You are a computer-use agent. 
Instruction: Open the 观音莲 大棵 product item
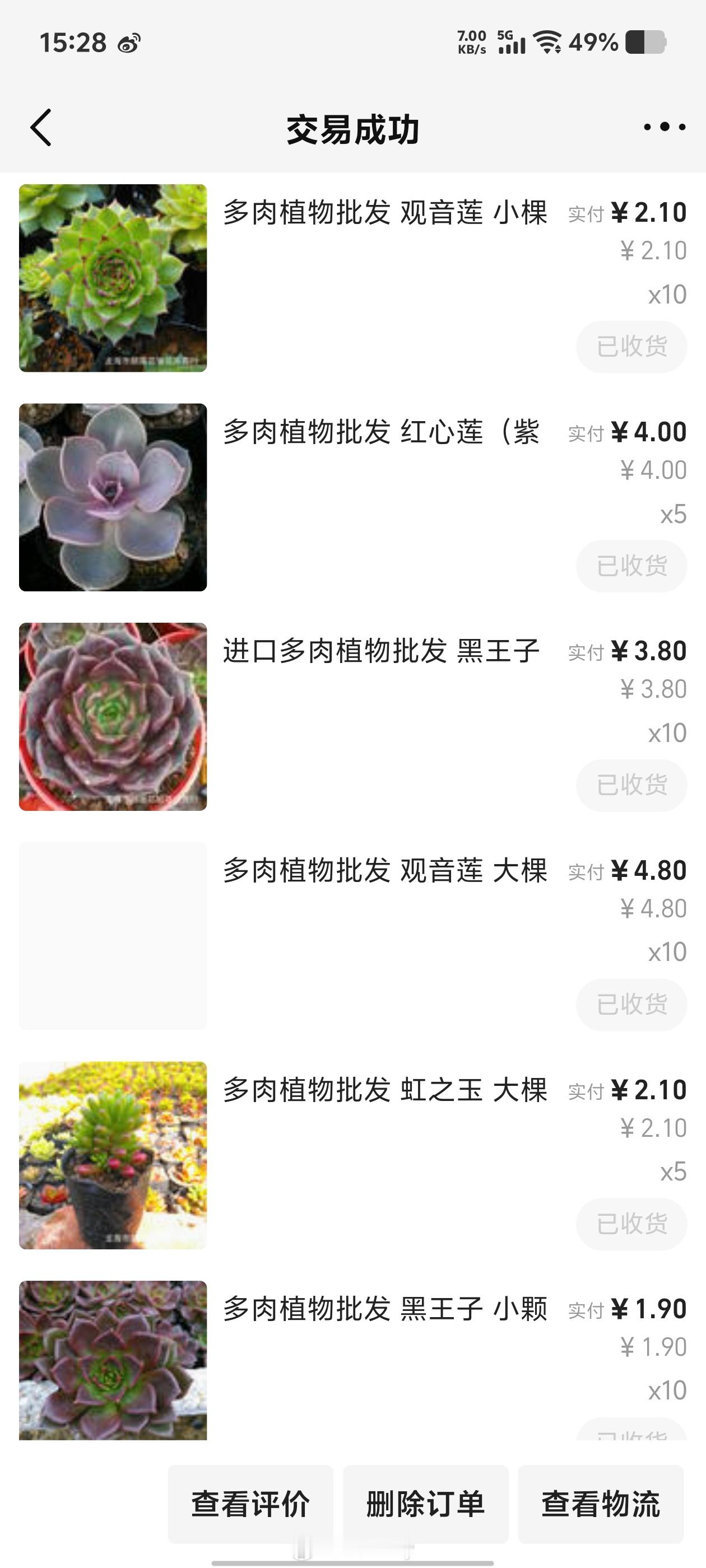point(385,870)
